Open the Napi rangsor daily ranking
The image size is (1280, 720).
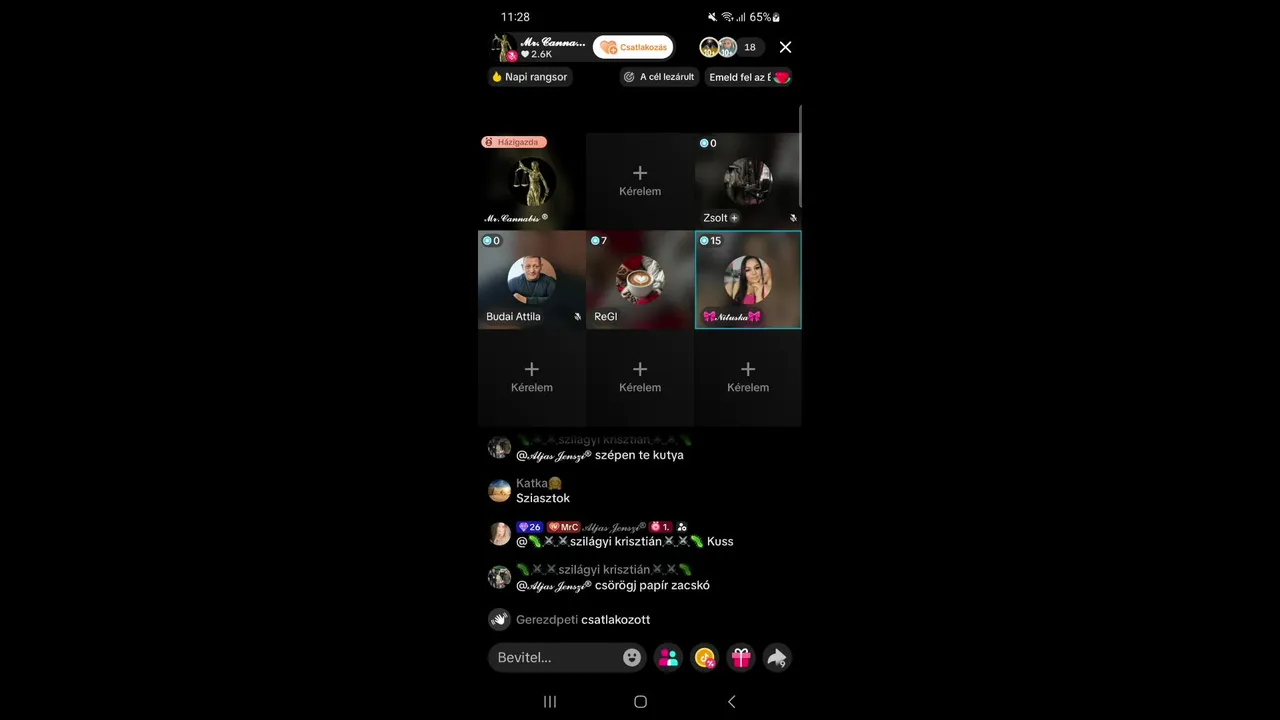tap(530, 77)
